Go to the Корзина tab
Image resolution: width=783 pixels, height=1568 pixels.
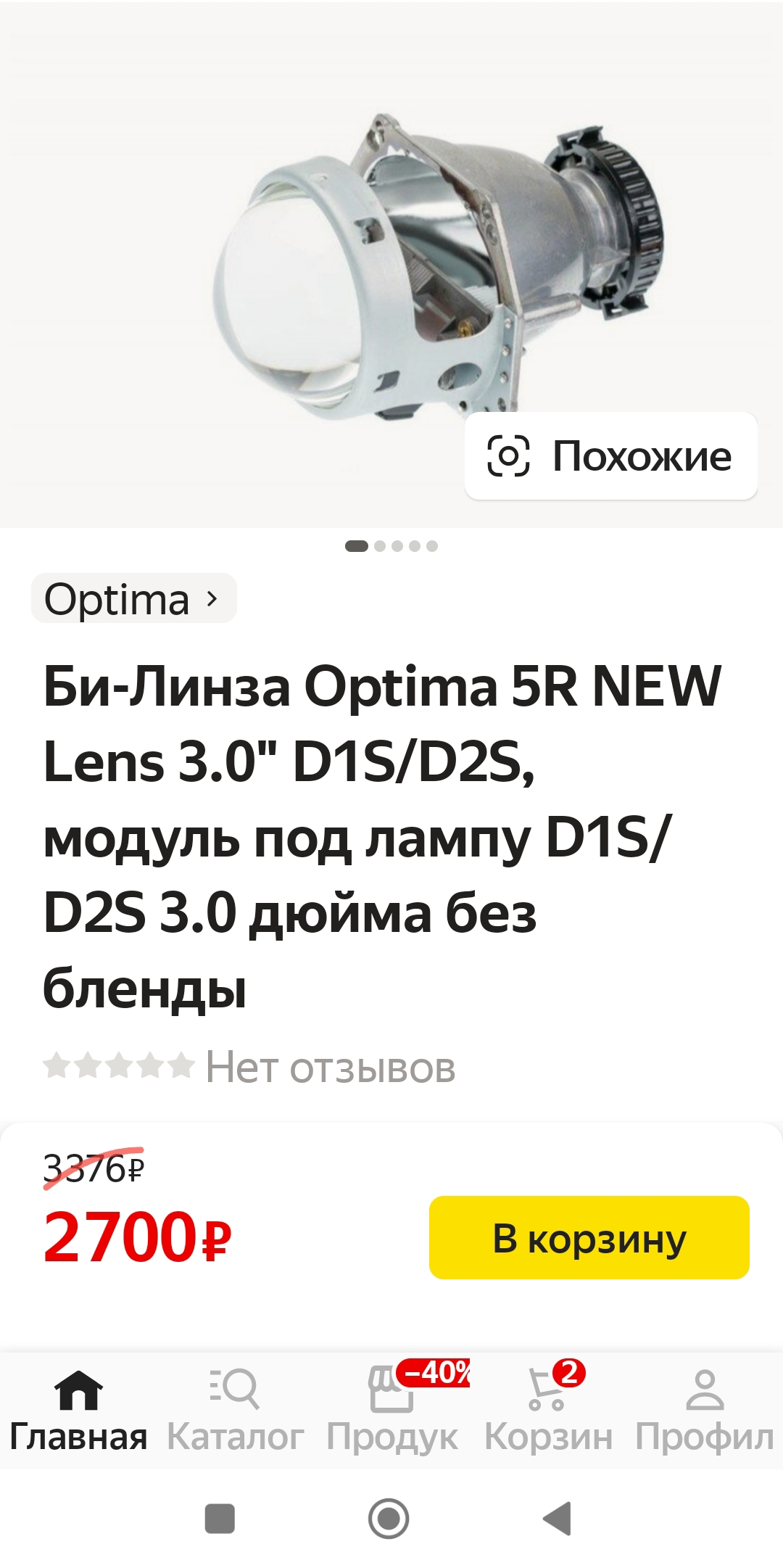[x=549, y=1410]
